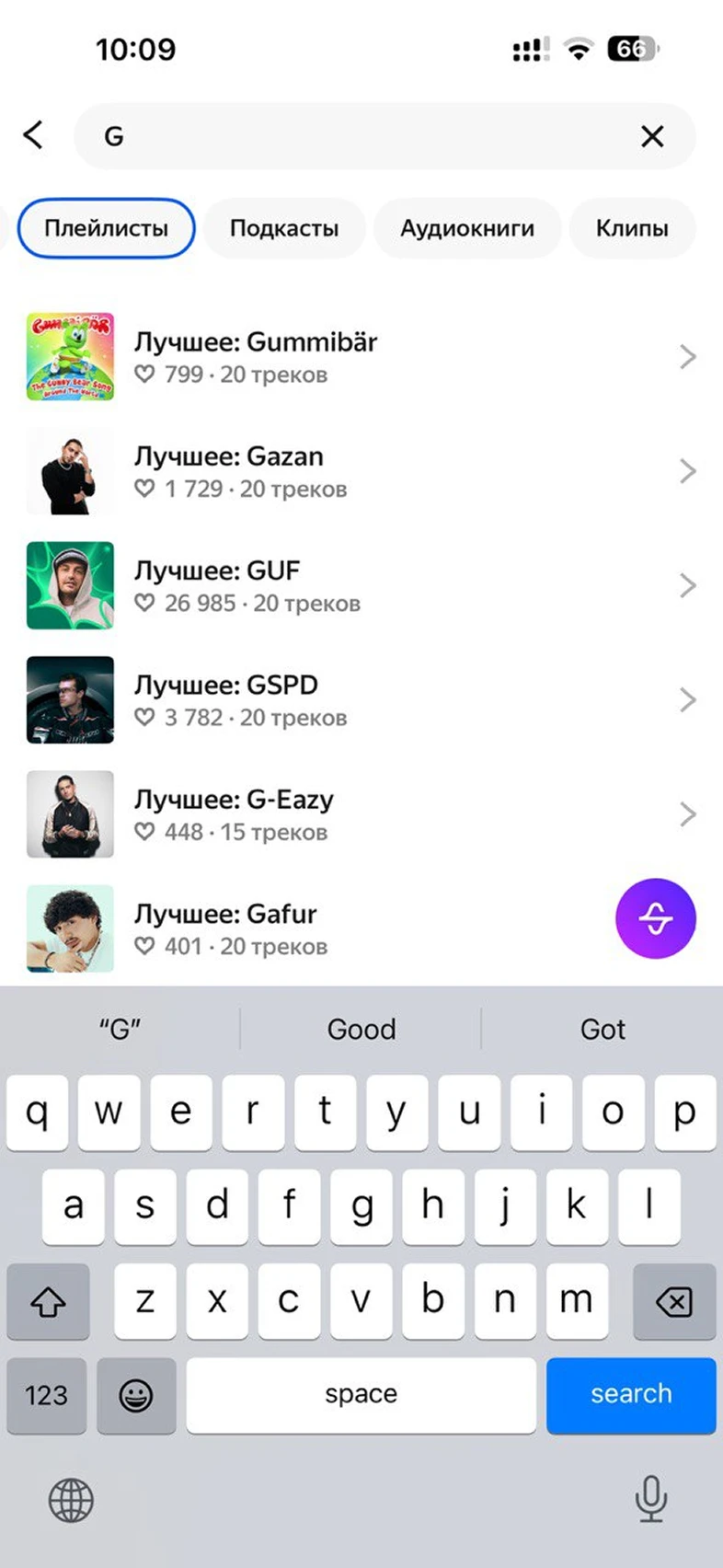Switch to the Клипы chip
Image resolution: width=723 pixels, height=1568 pixels.
pos(632,228)
